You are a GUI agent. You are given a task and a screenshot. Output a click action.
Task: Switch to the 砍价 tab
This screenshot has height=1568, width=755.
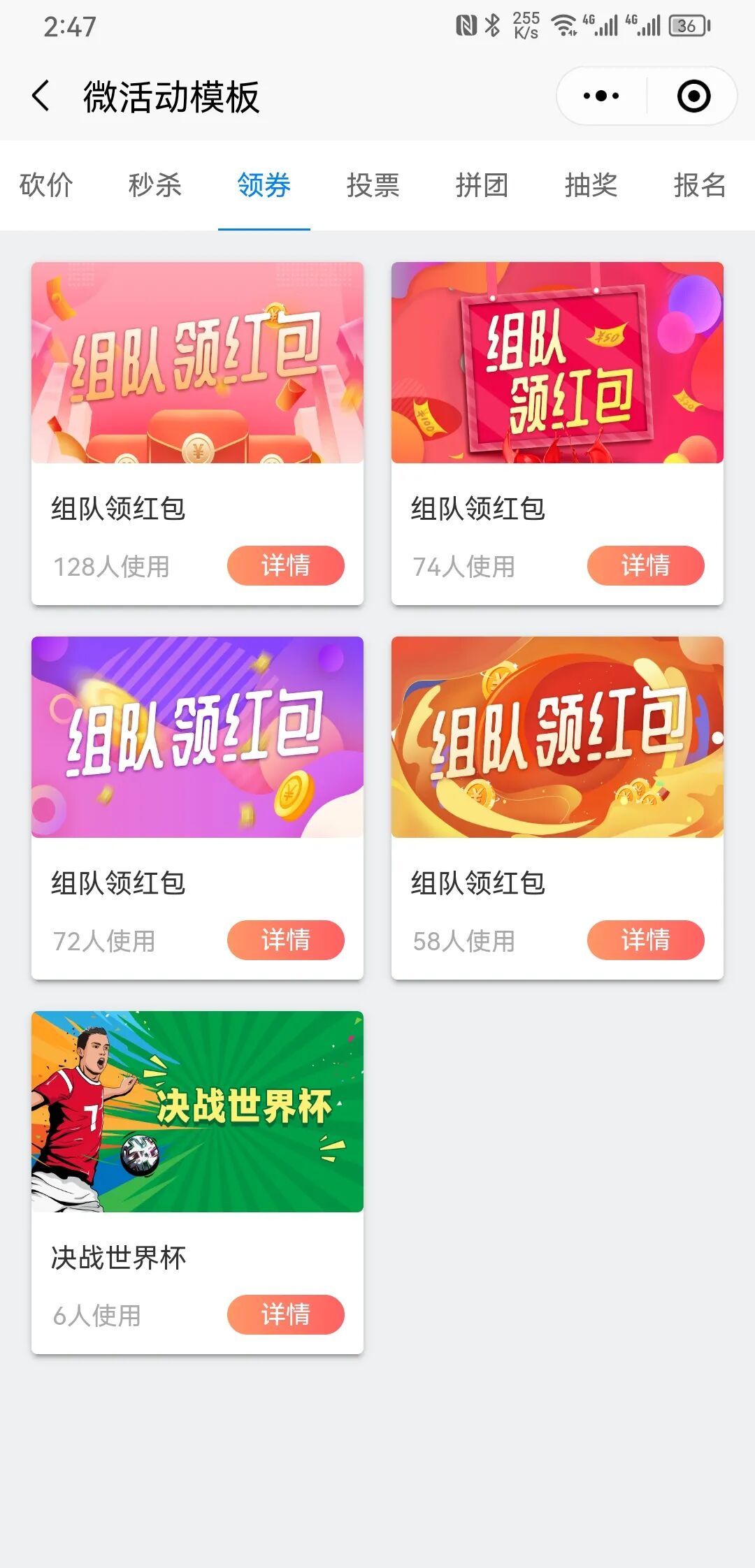tap(46, 185)
